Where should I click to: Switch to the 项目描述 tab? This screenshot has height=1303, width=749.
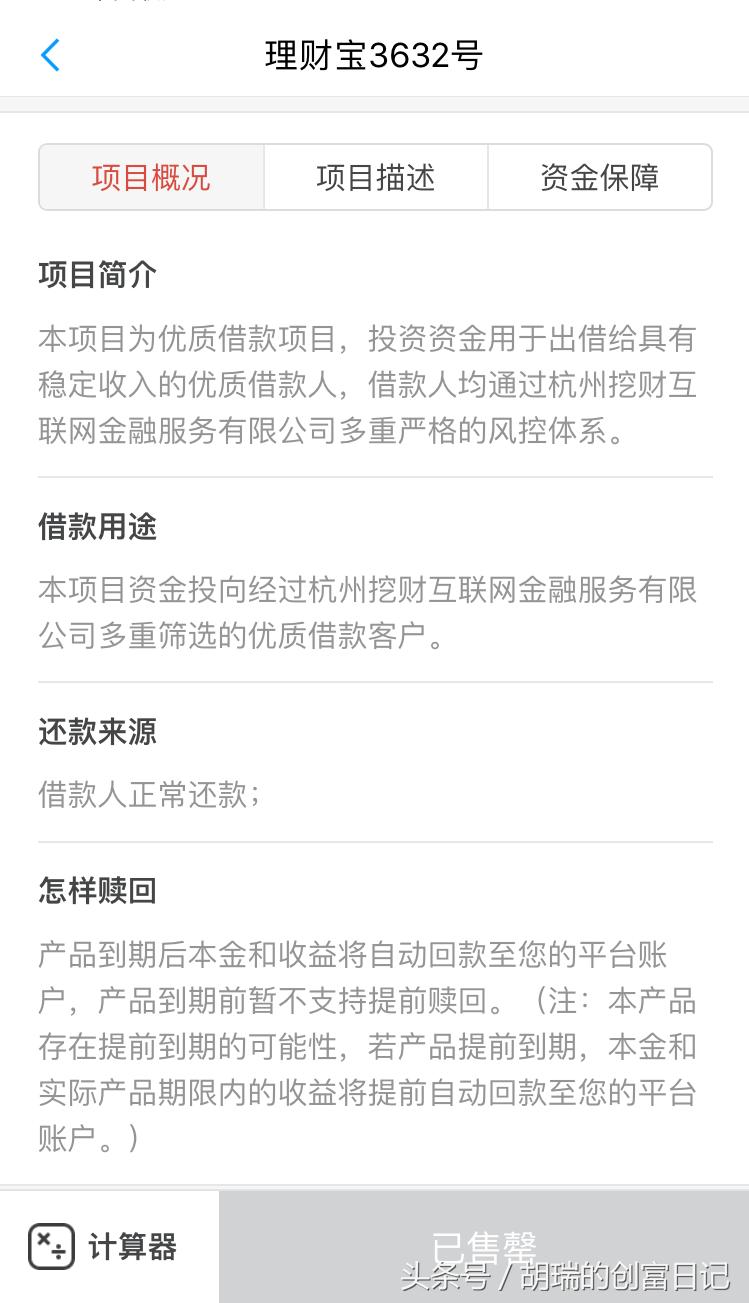pyautogui.click(x=375, y=177)
